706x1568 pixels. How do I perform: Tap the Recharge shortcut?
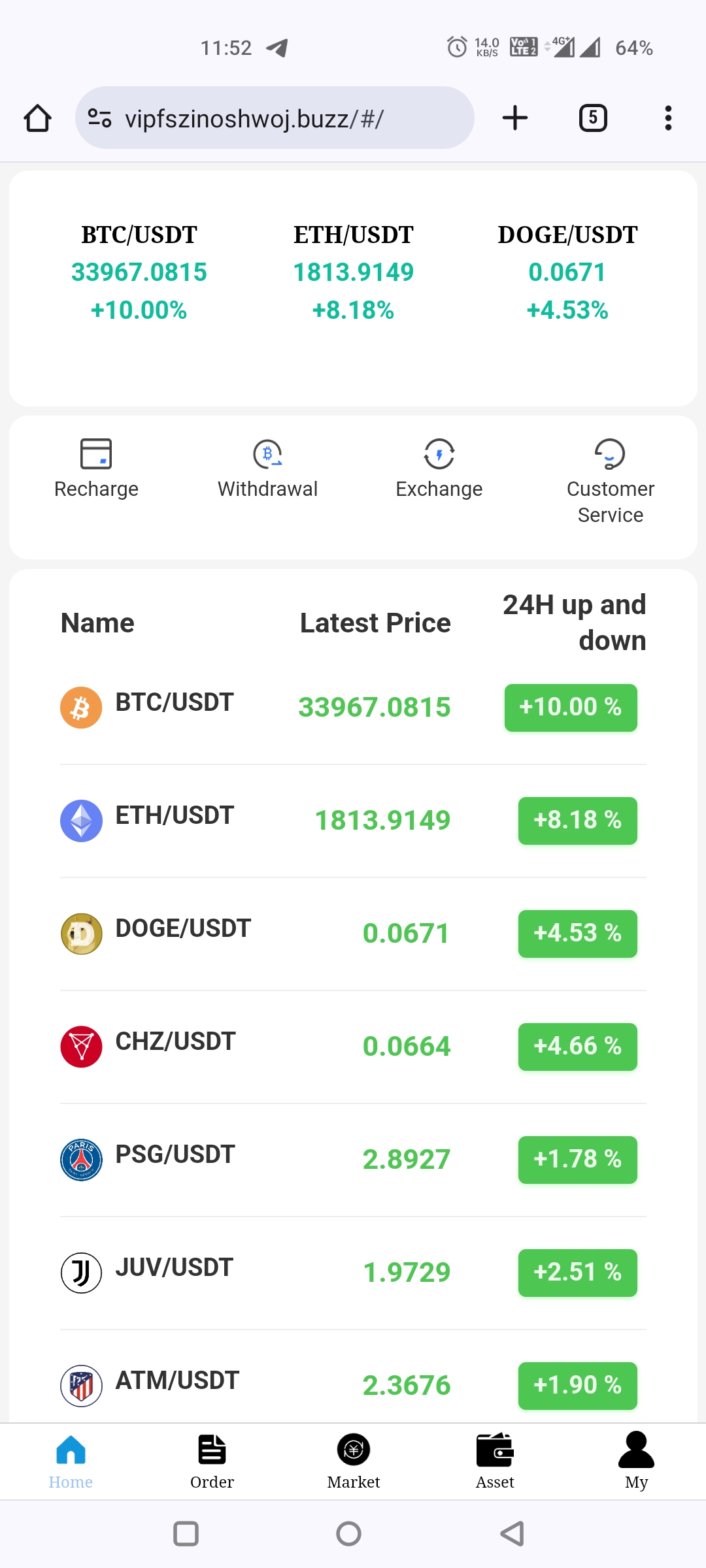click(96, 468)
